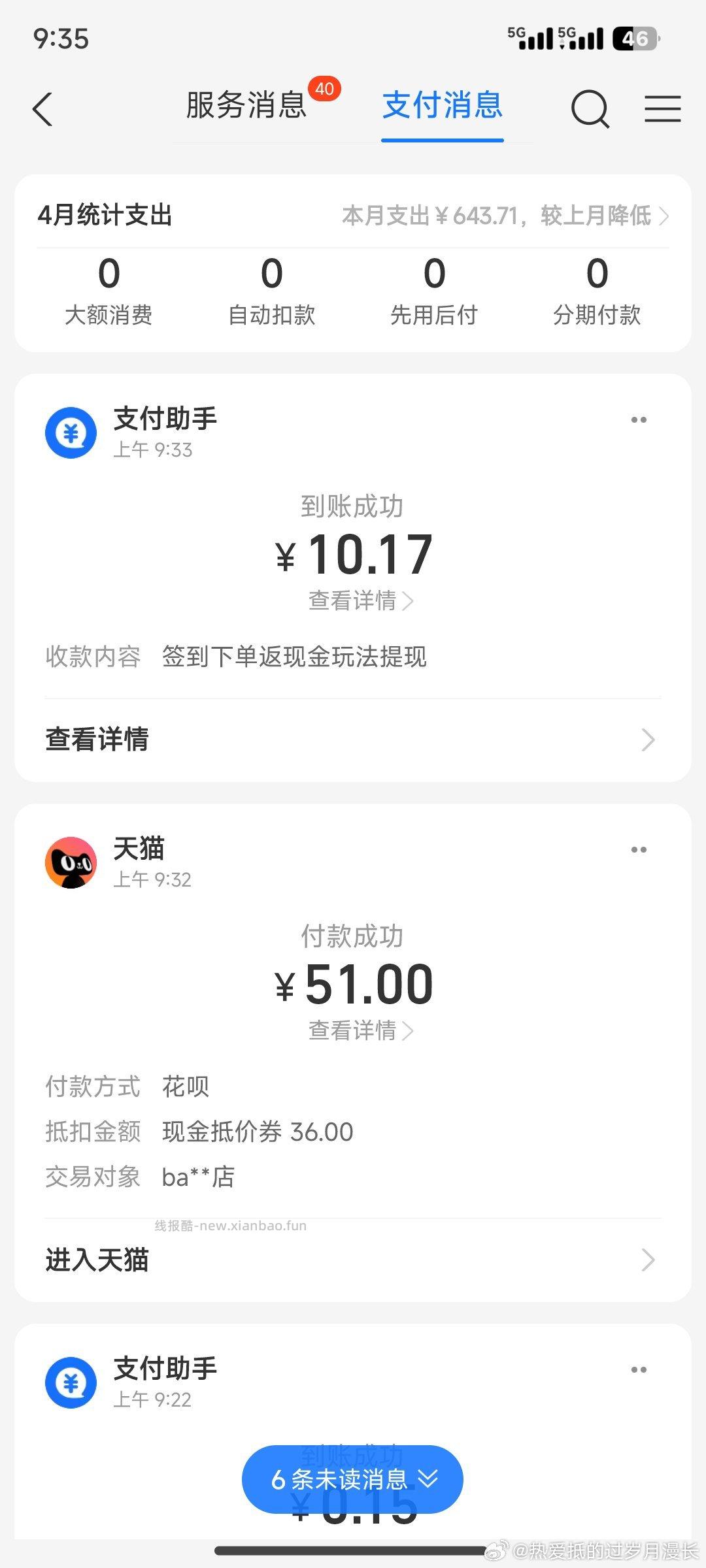Expand the monthly spending summary chevron
This screenshot has height=1568, width=706.
pos(665,216)
